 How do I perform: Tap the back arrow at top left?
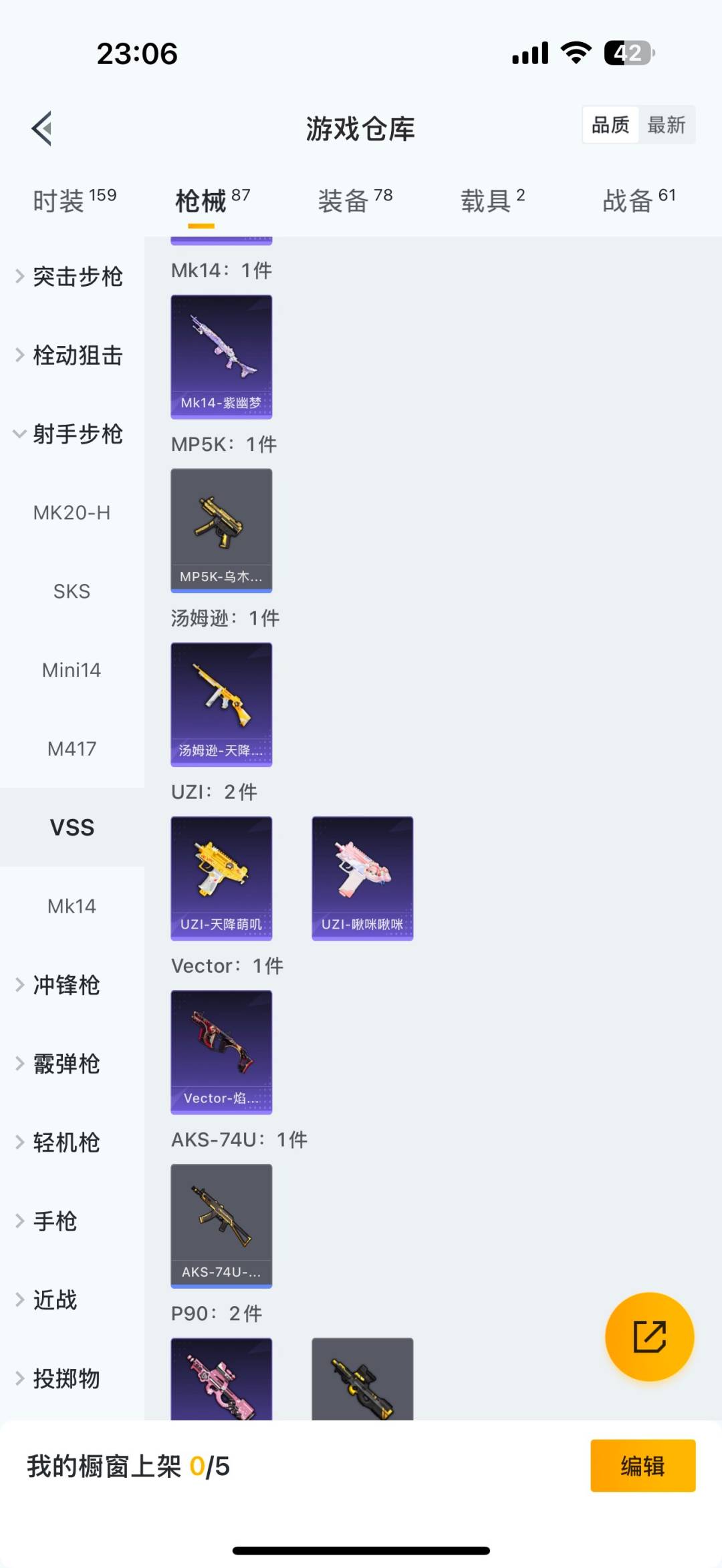pos(42,129)
